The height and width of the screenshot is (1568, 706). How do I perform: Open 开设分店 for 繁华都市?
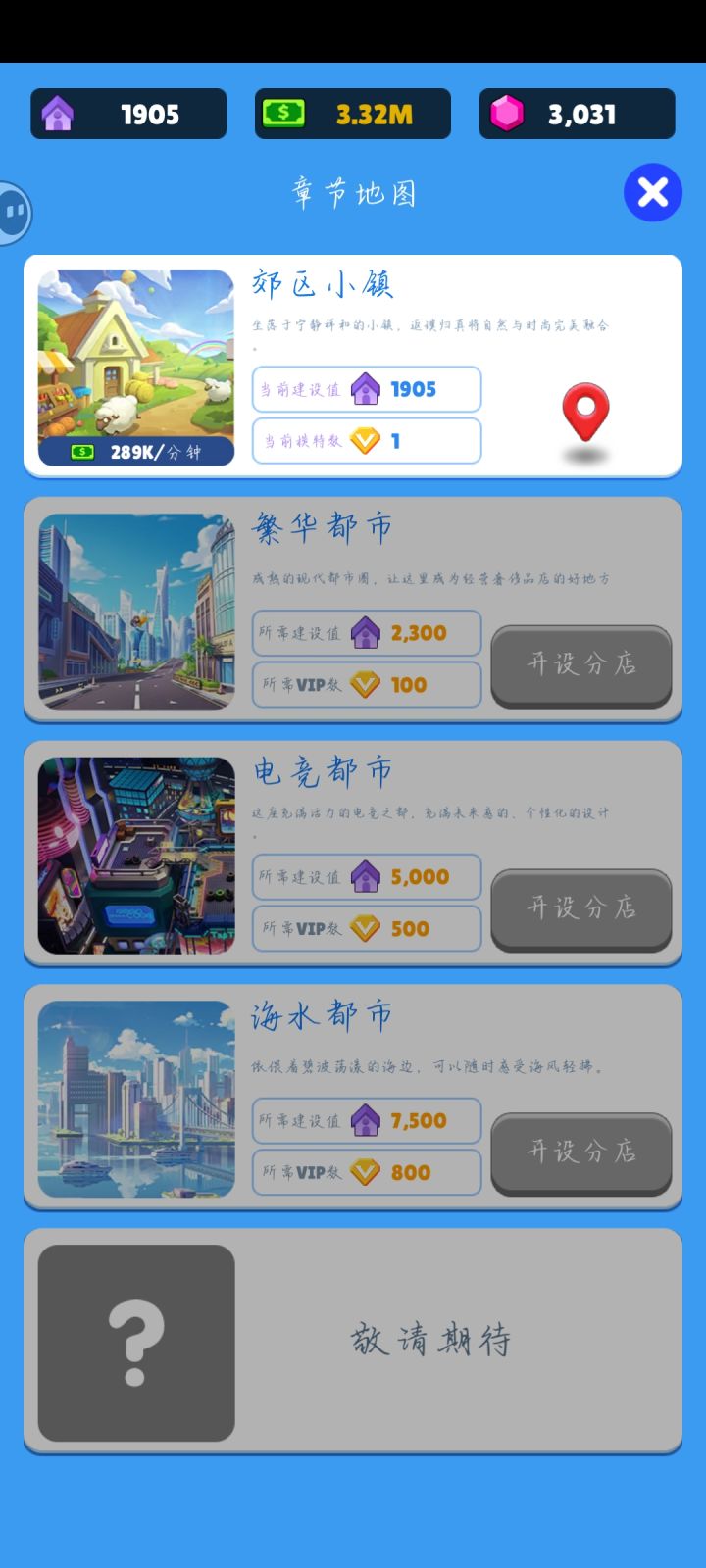click(x=580, y=665)
